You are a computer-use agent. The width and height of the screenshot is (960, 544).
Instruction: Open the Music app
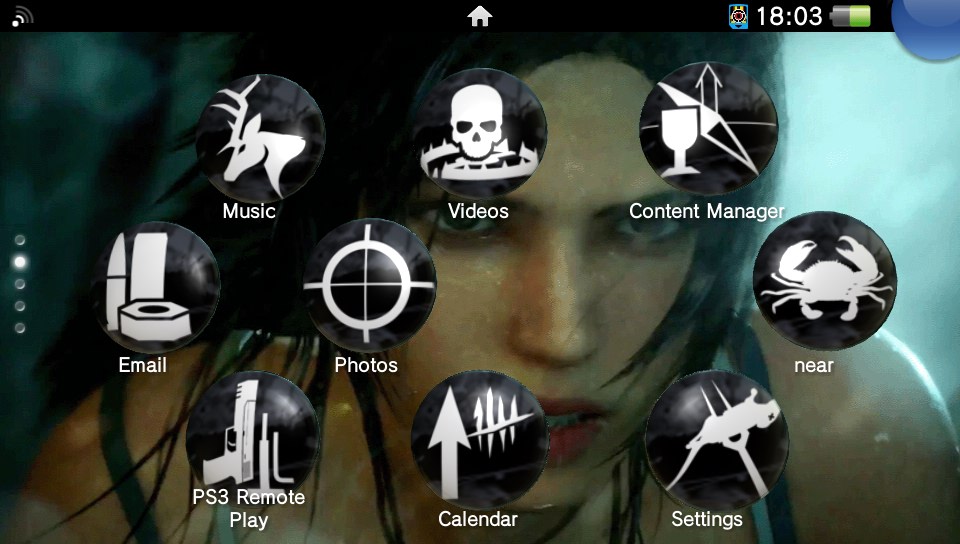tap(260, 138)
